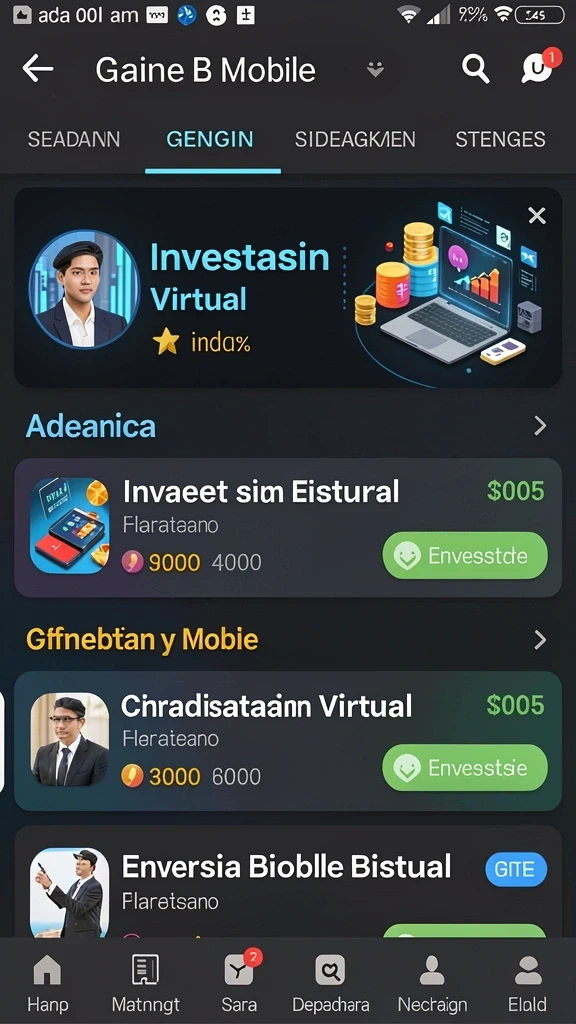Screen dimensions: 576x1024
Task: Switch to the SIDEAGKAEN tab
Action: click(355, 139)
